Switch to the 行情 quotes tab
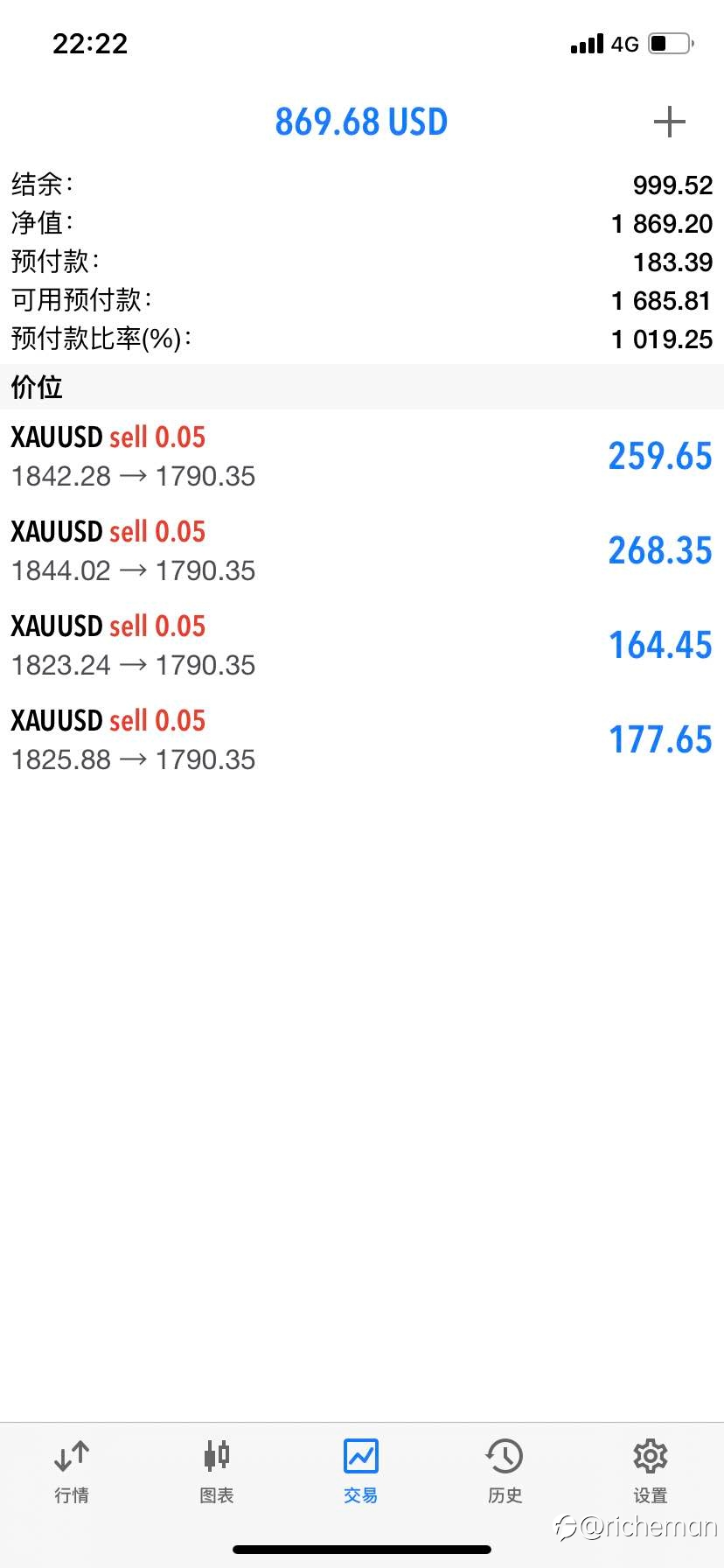Viewport: 724px width, 1568px height. (x=72, y=1472)
